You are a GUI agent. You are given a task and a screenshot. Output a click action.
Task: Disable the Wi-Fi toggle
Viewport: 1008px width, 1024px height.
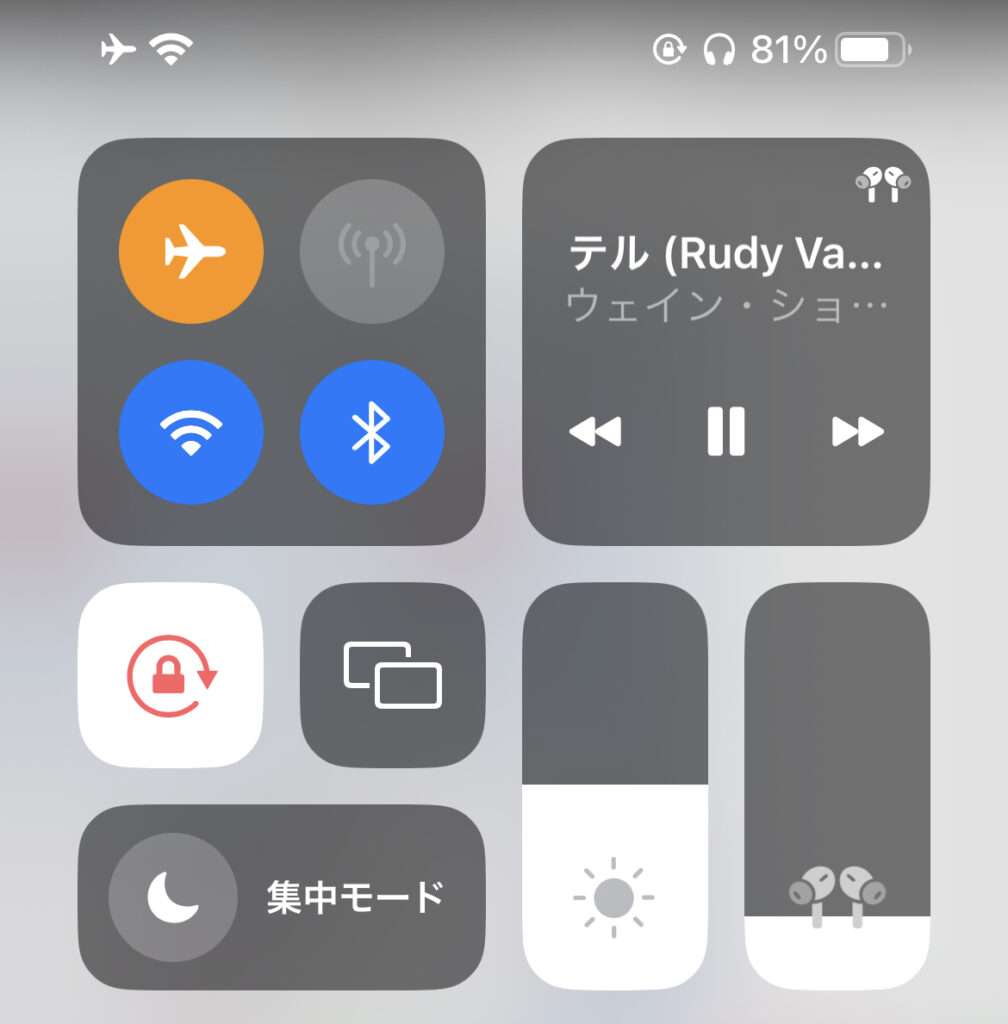[191, 432]
